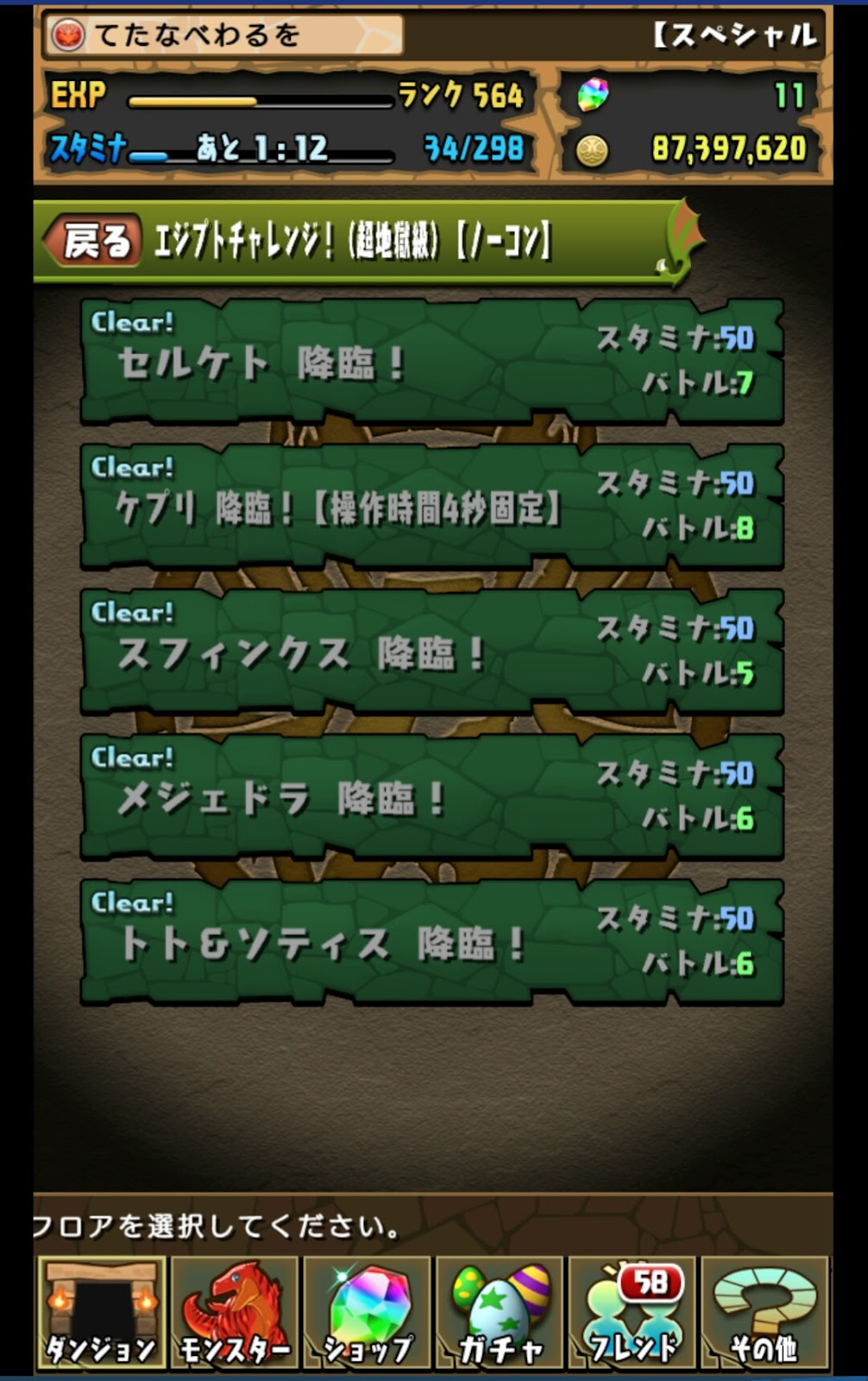
Task: Enter the メジェドラ 降臨！ floor
Action: (431, 798)
